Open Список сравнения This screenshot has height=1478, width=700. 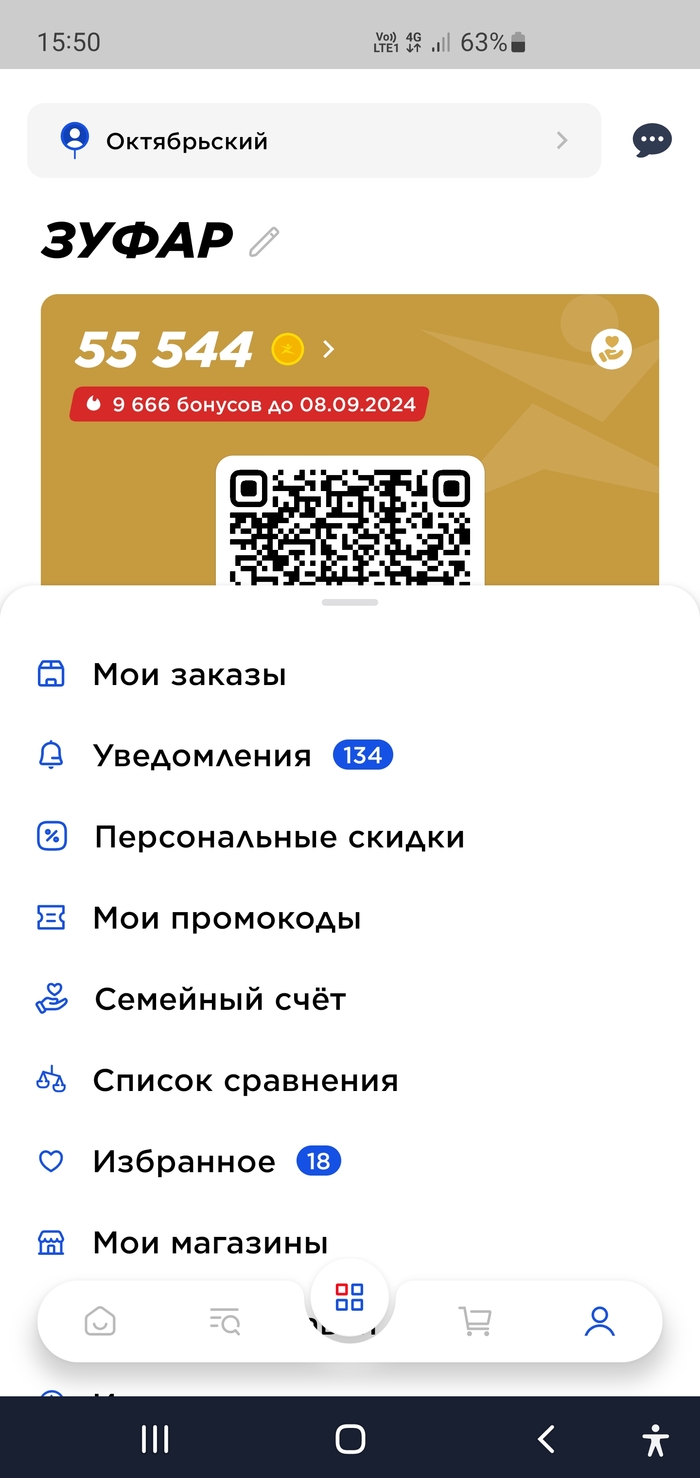[x=245, y=1081]
